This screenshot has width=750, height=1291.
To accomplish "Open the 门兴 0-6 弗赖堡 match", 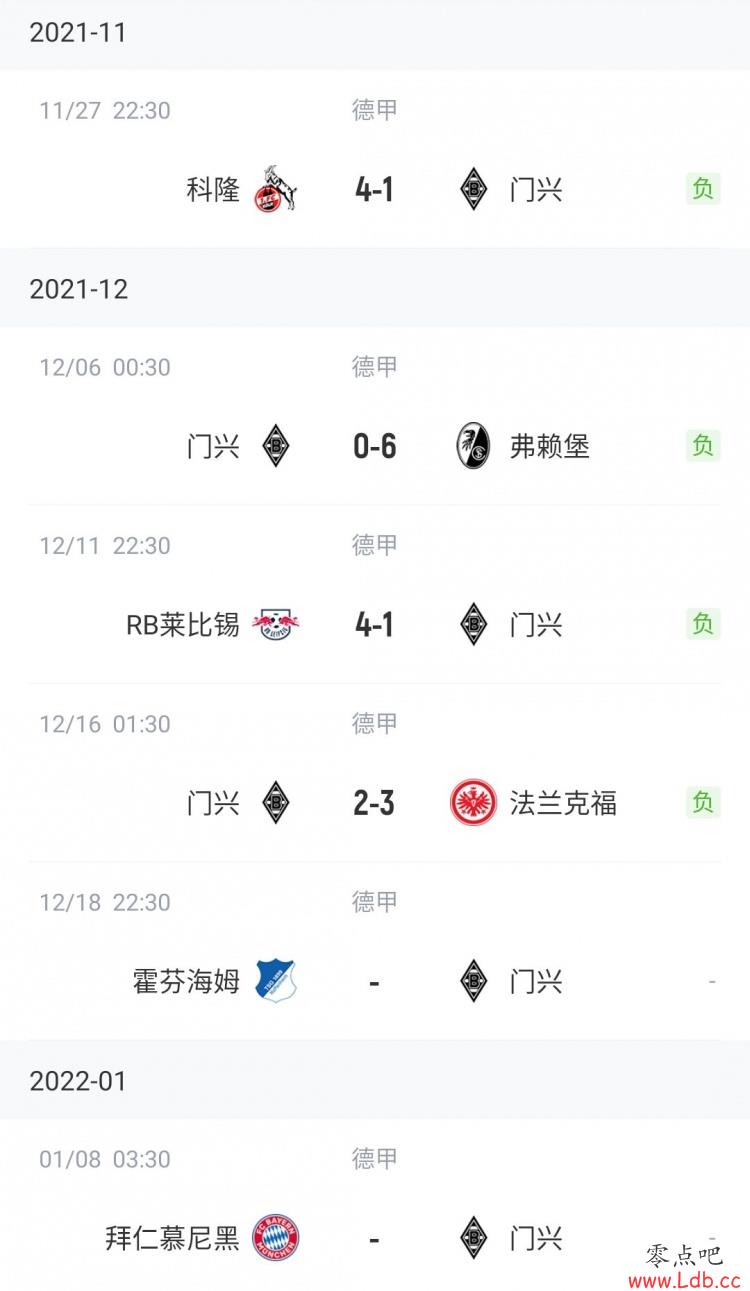I will [375, 416].
